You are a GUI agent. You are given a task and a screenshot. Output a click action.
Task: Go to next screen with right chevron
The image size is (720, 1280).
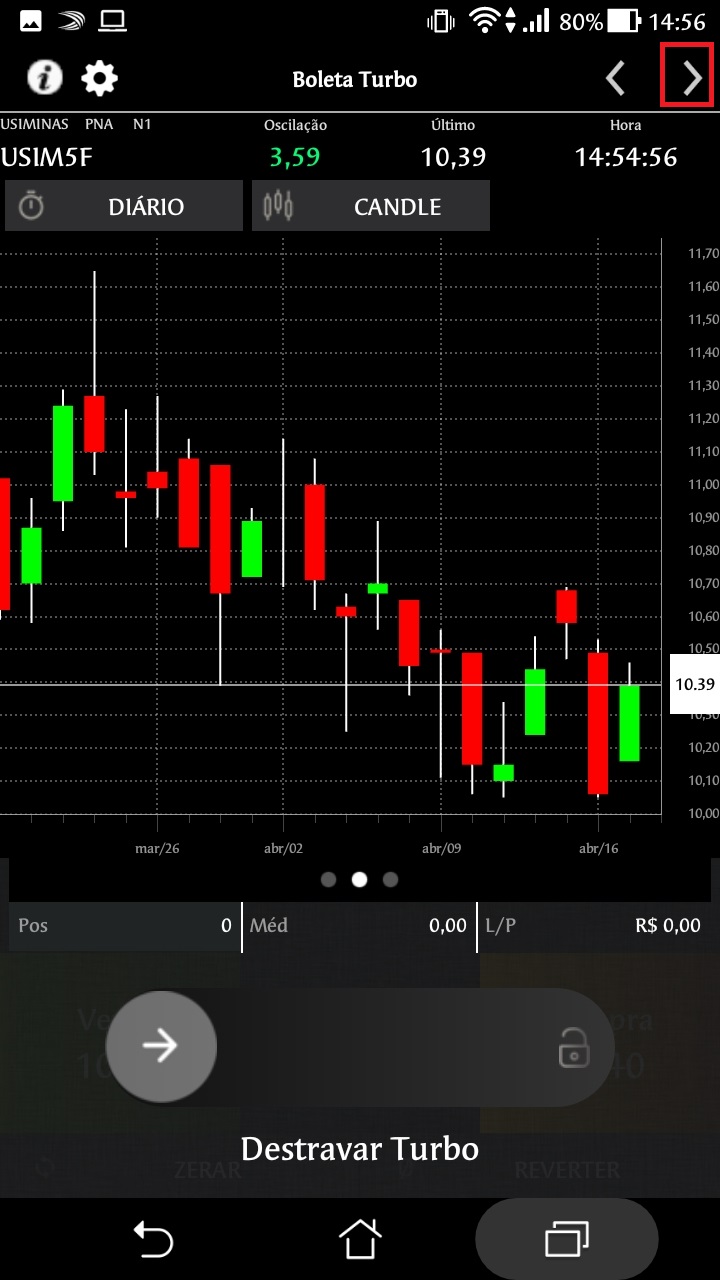click(689, 78)
